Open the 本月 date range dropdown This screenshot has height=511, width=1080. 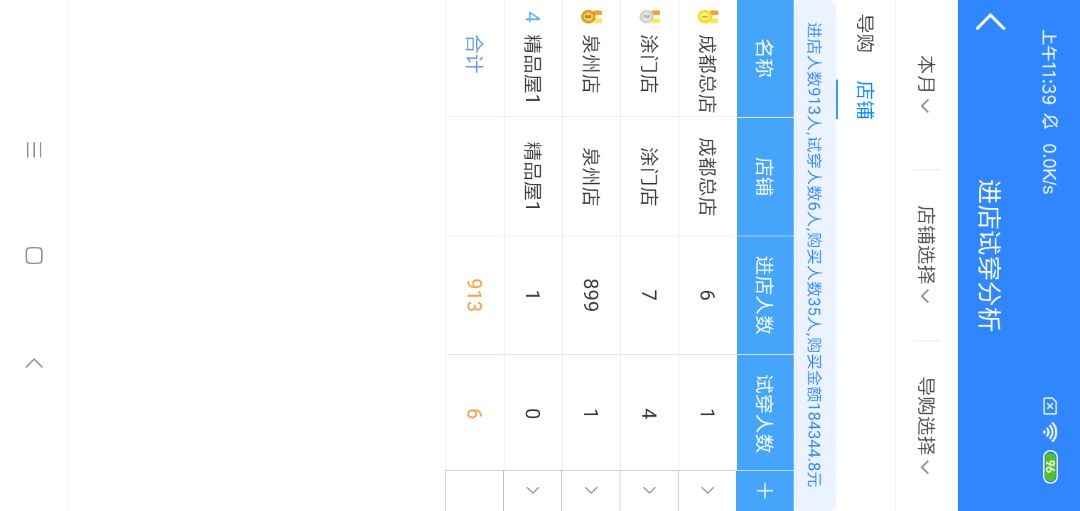click(x=926, y=84)
